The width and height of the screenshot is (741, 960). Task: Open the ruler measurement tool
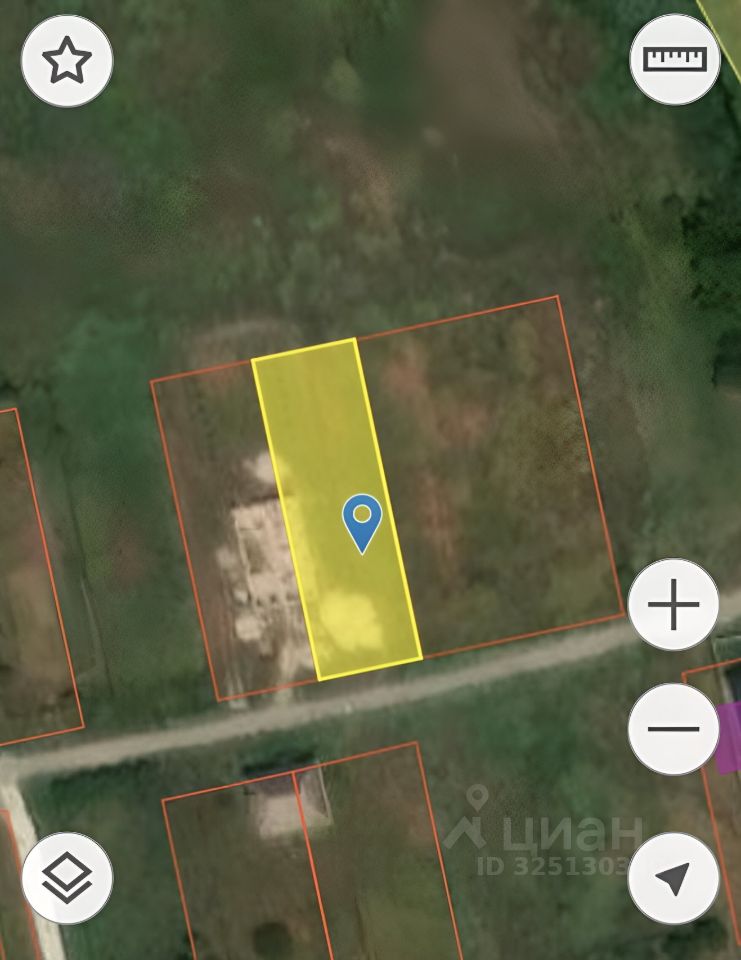[x=675, y=59]
